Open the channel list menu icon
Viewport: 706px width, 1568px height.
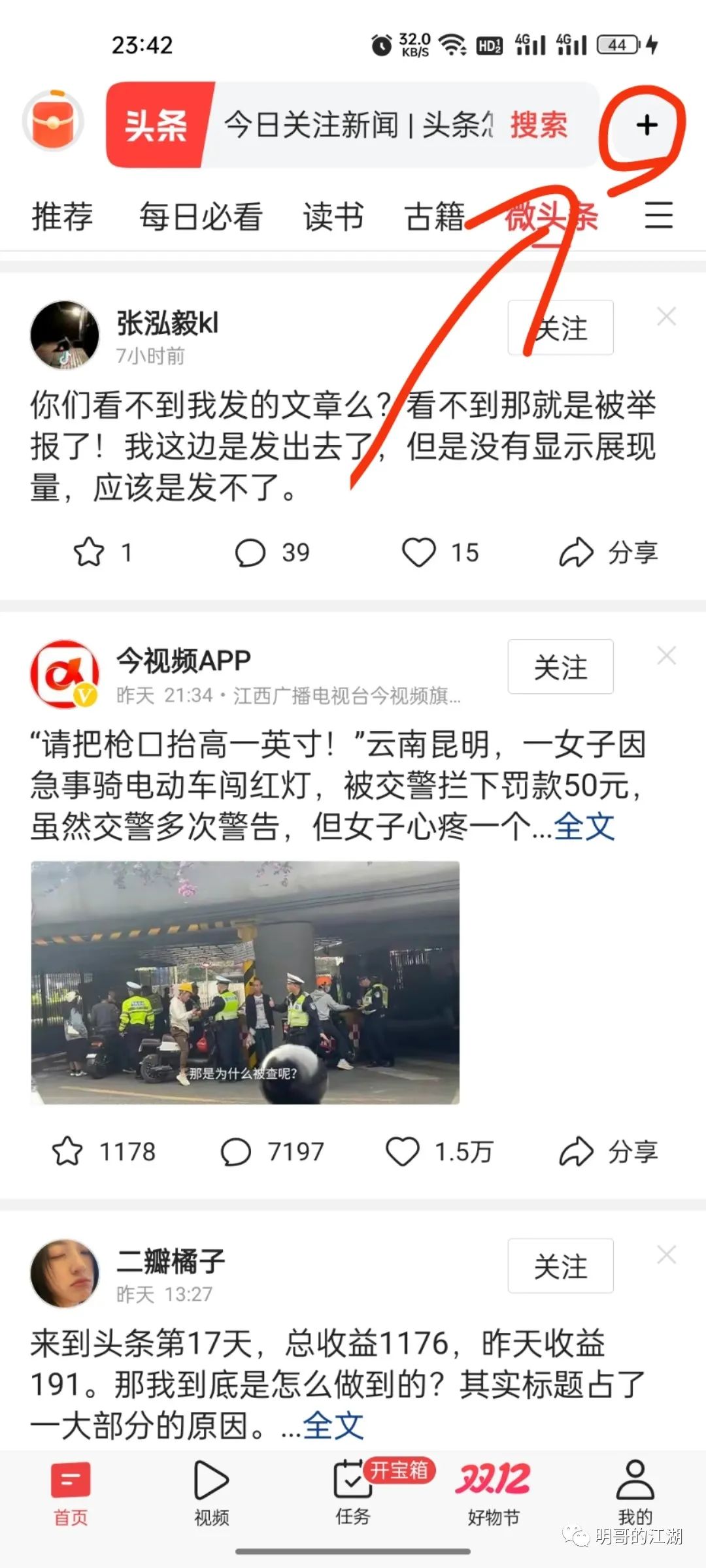658,215
